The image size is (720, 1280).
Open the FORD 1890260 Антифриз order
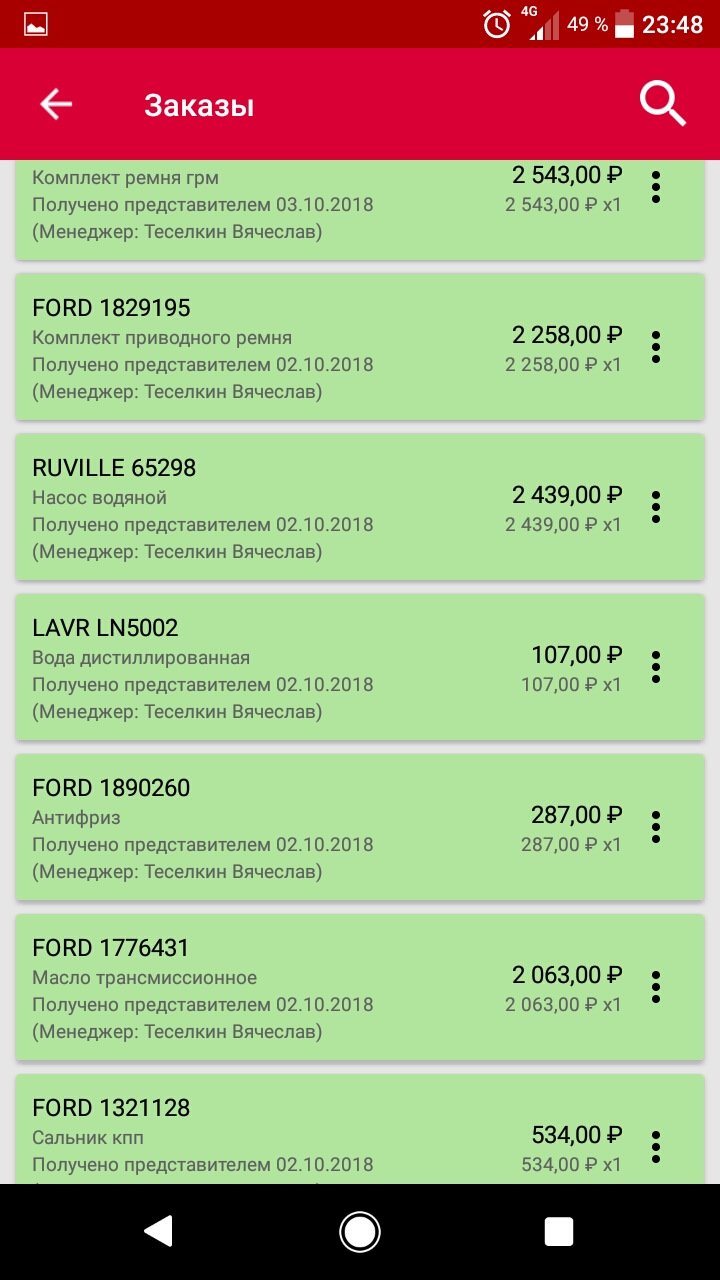300,826
